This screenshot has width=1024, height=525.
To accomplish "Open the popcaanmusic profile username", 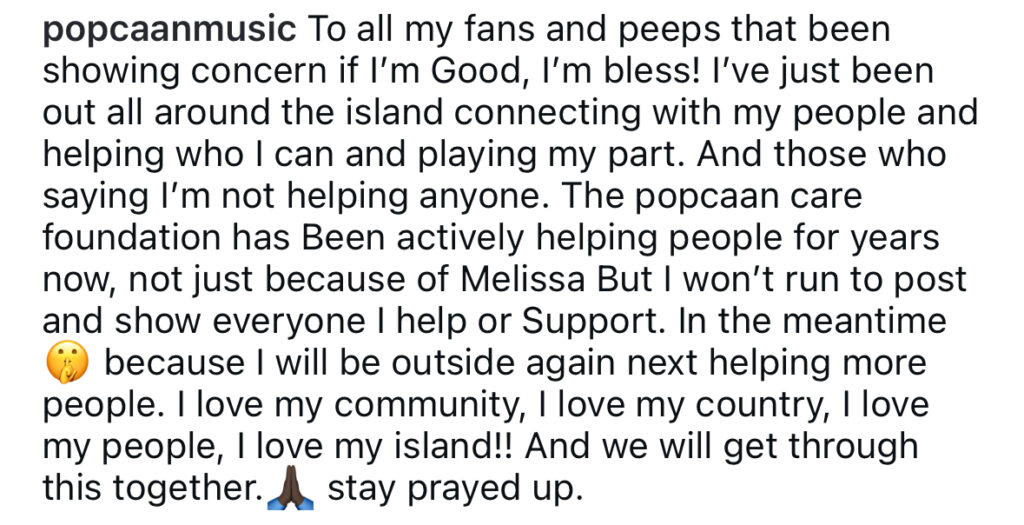I will 169,29.
